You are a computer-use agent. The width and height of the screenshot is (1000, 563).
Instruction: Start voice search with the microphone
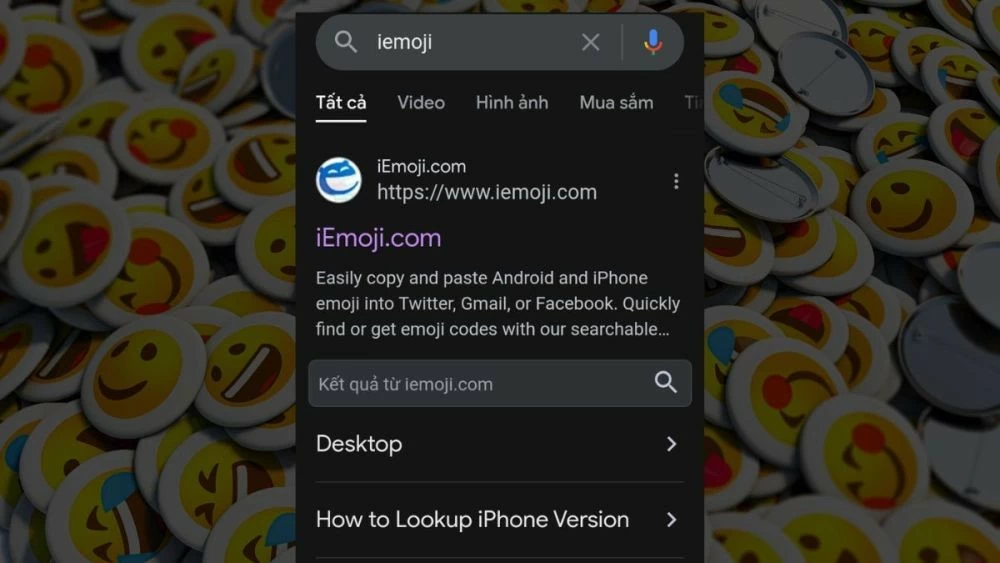(653, 42)
